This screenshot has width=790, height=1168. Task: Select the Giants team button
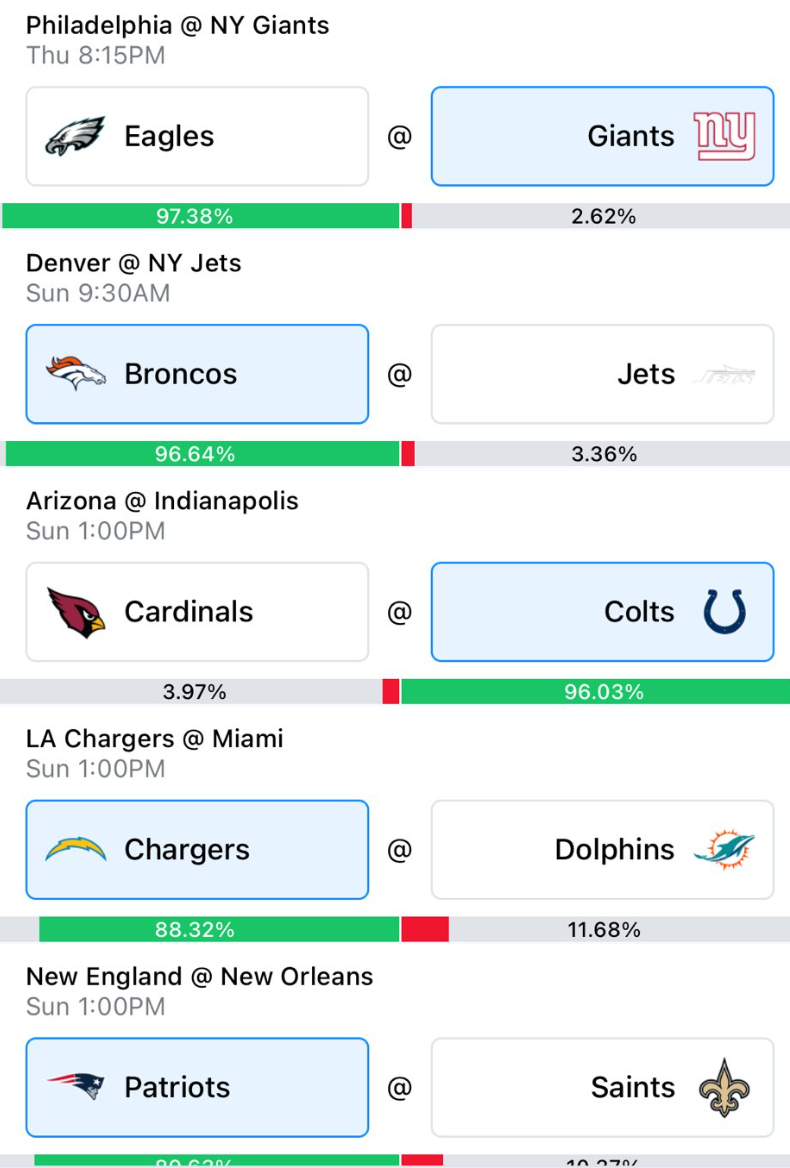602,136
